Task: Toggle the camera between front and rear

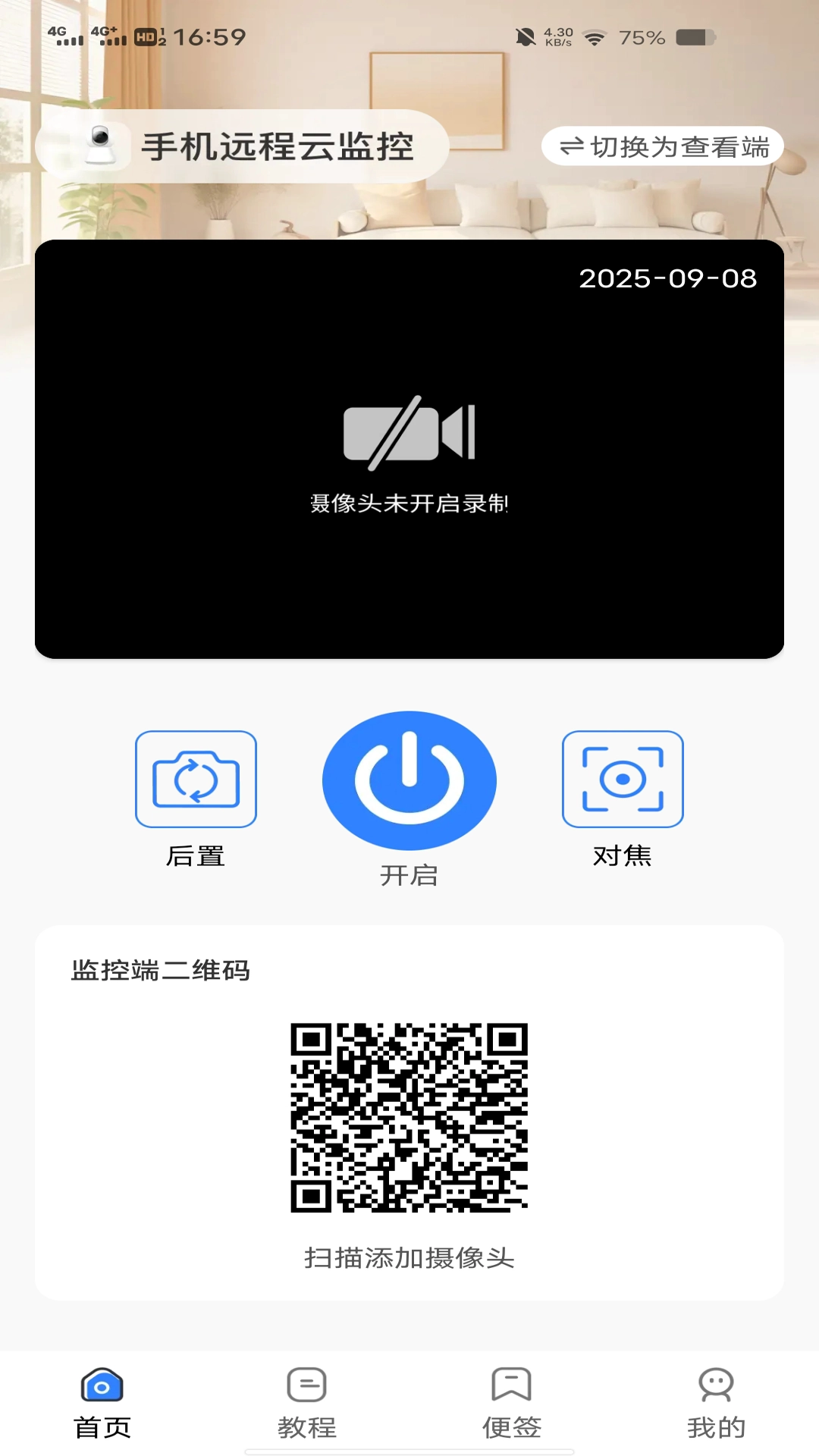Action: [x=196, y=779]
